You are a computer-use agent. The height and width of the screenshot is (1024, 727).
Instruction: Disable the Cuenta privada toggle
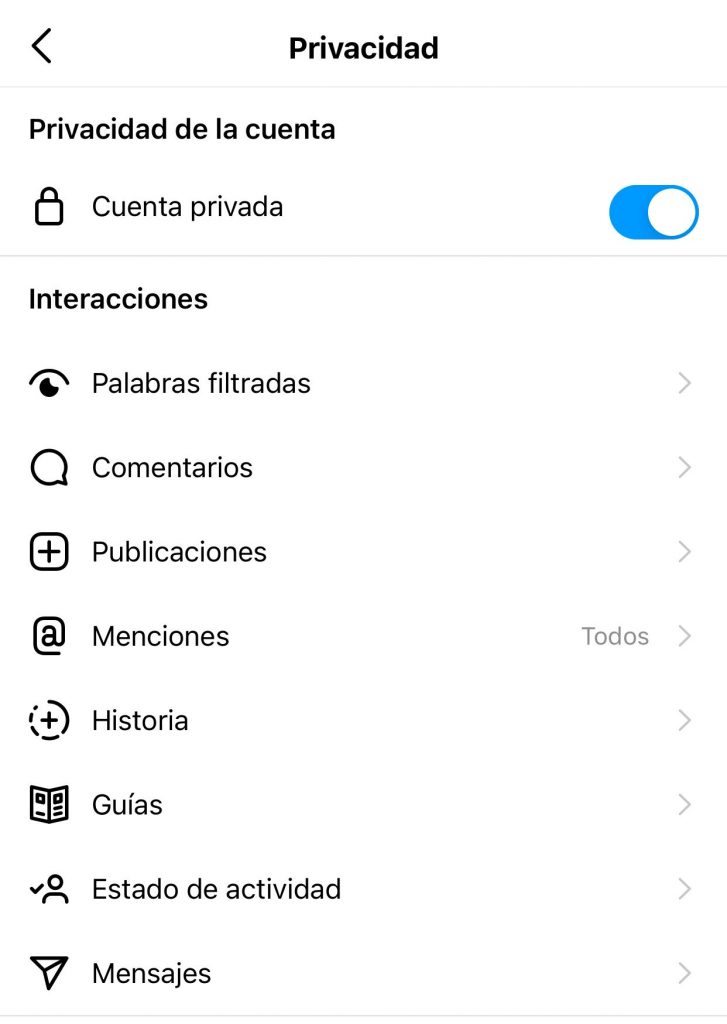tap(653, 212)
